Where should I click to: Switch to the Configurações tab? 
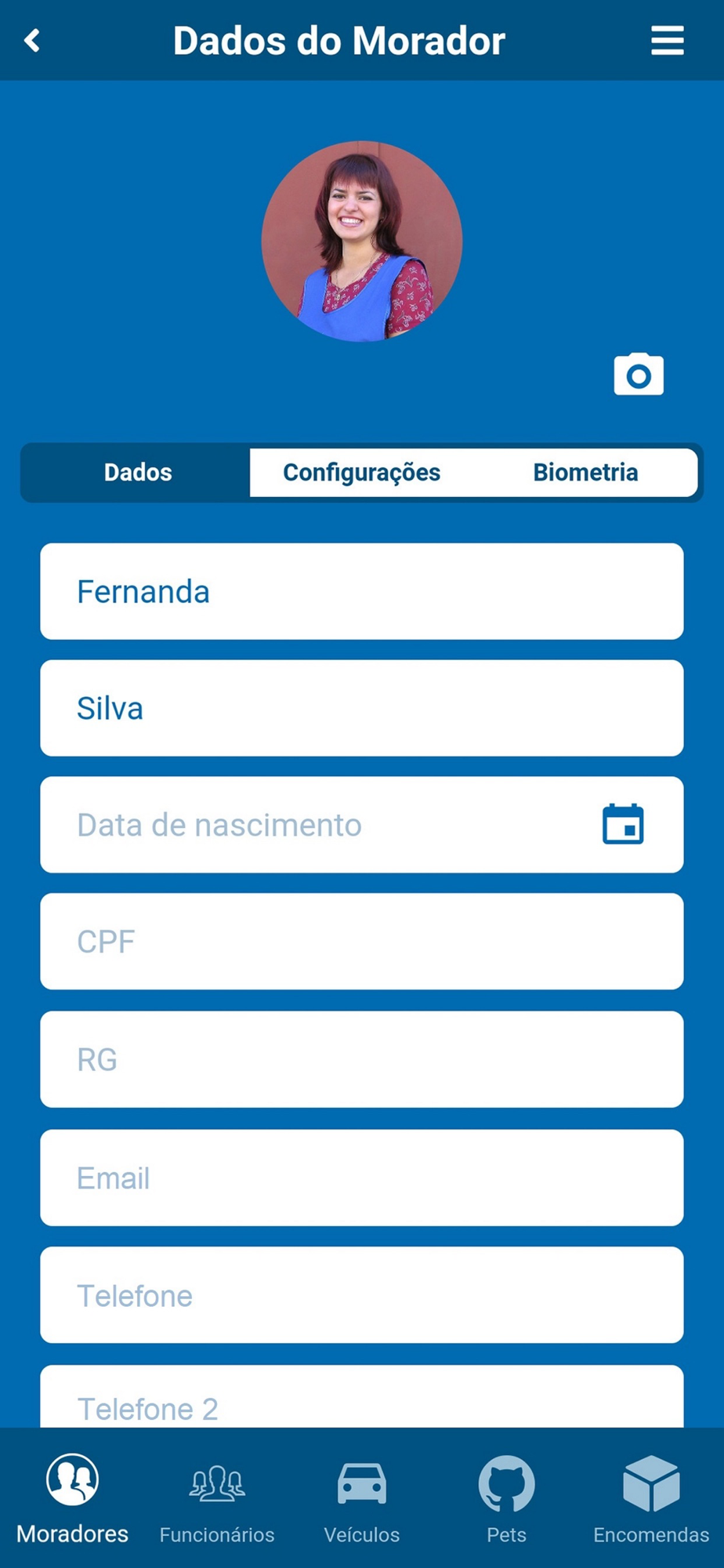click(x=361, y=472)
